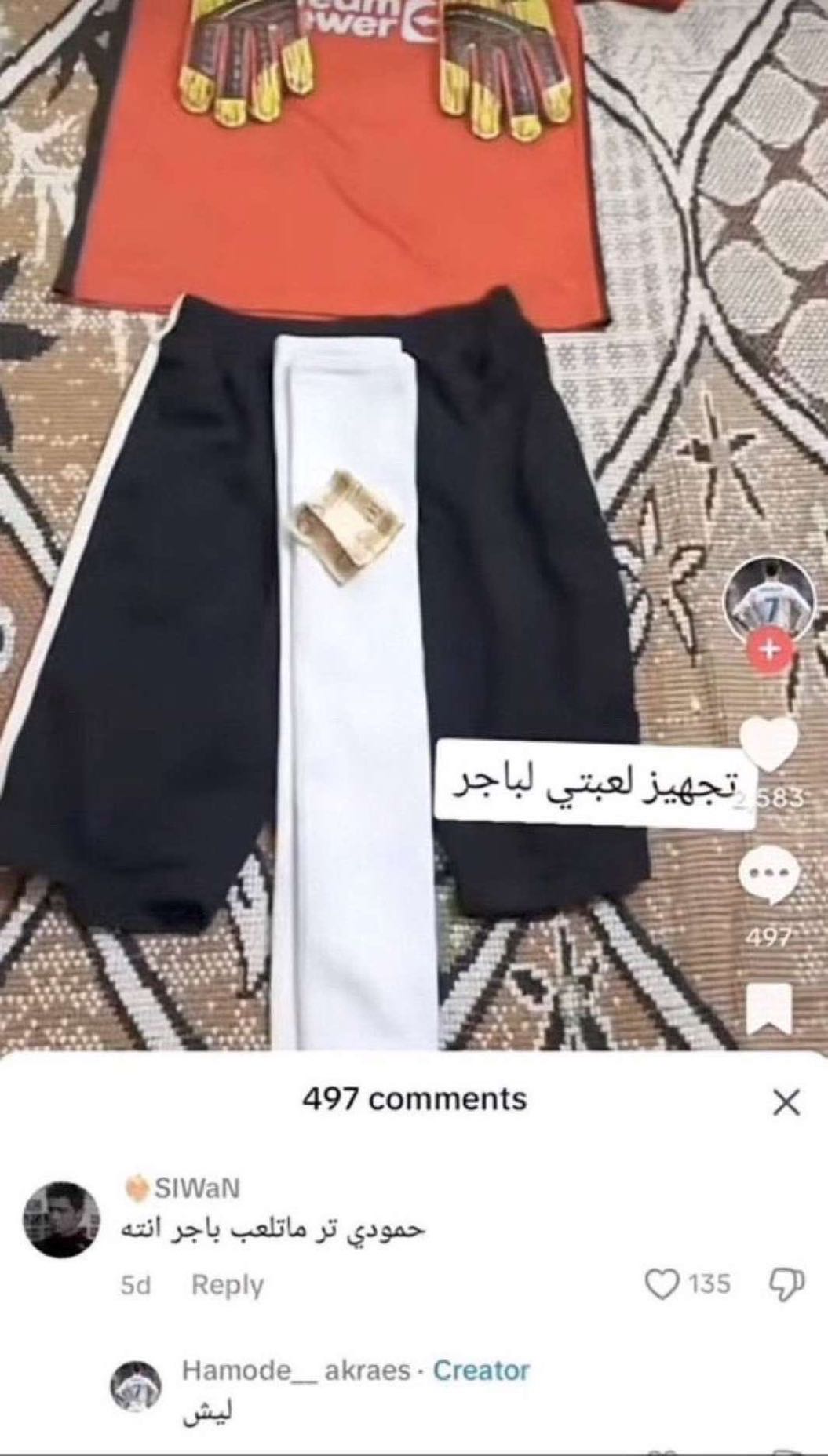Tap Reply under SIWaN's comment
This screenshot has height=1456, width=828.
[227, 1285]
